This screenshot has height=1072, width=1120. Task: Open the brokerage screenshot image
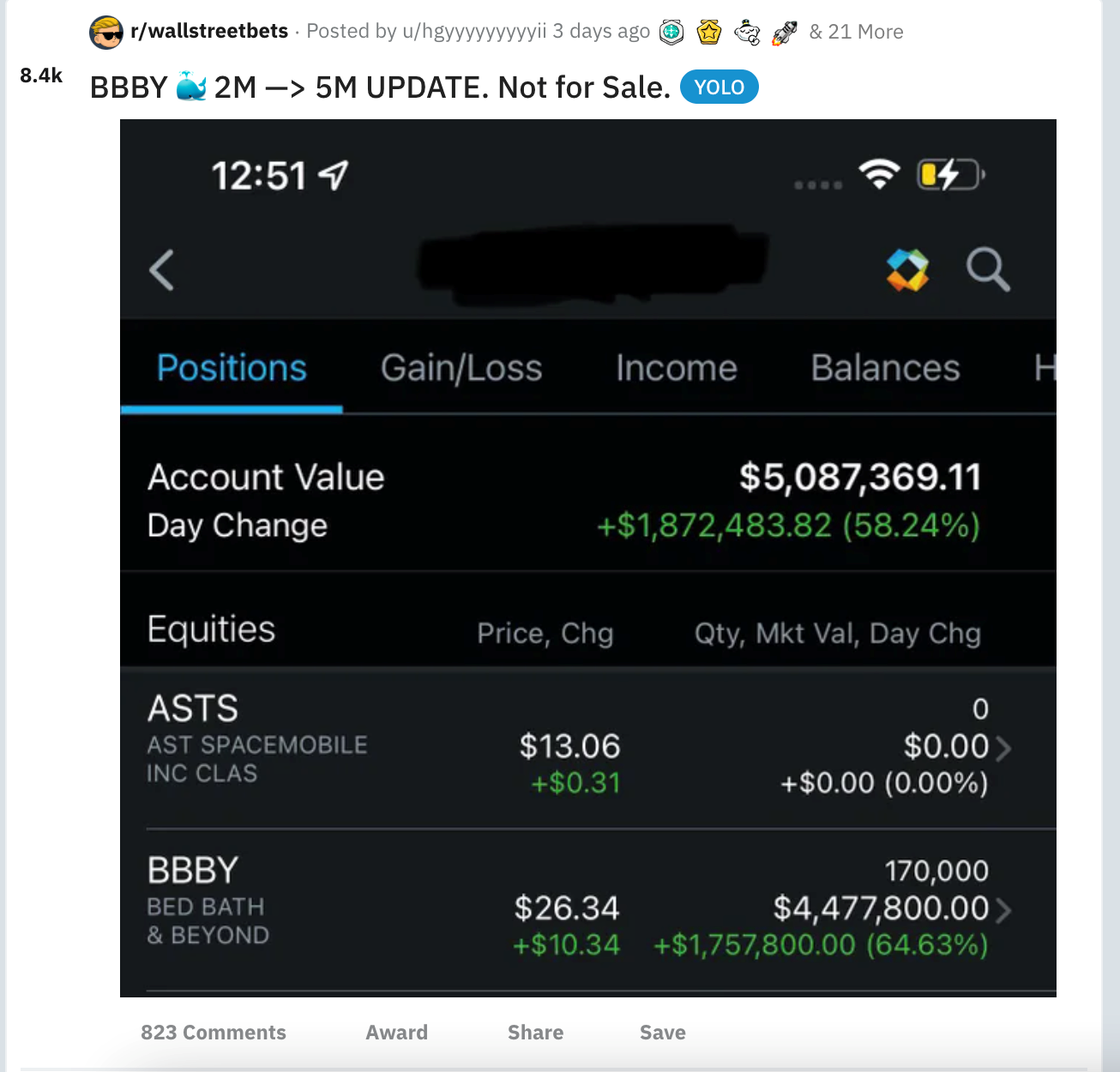click(587, 557)
